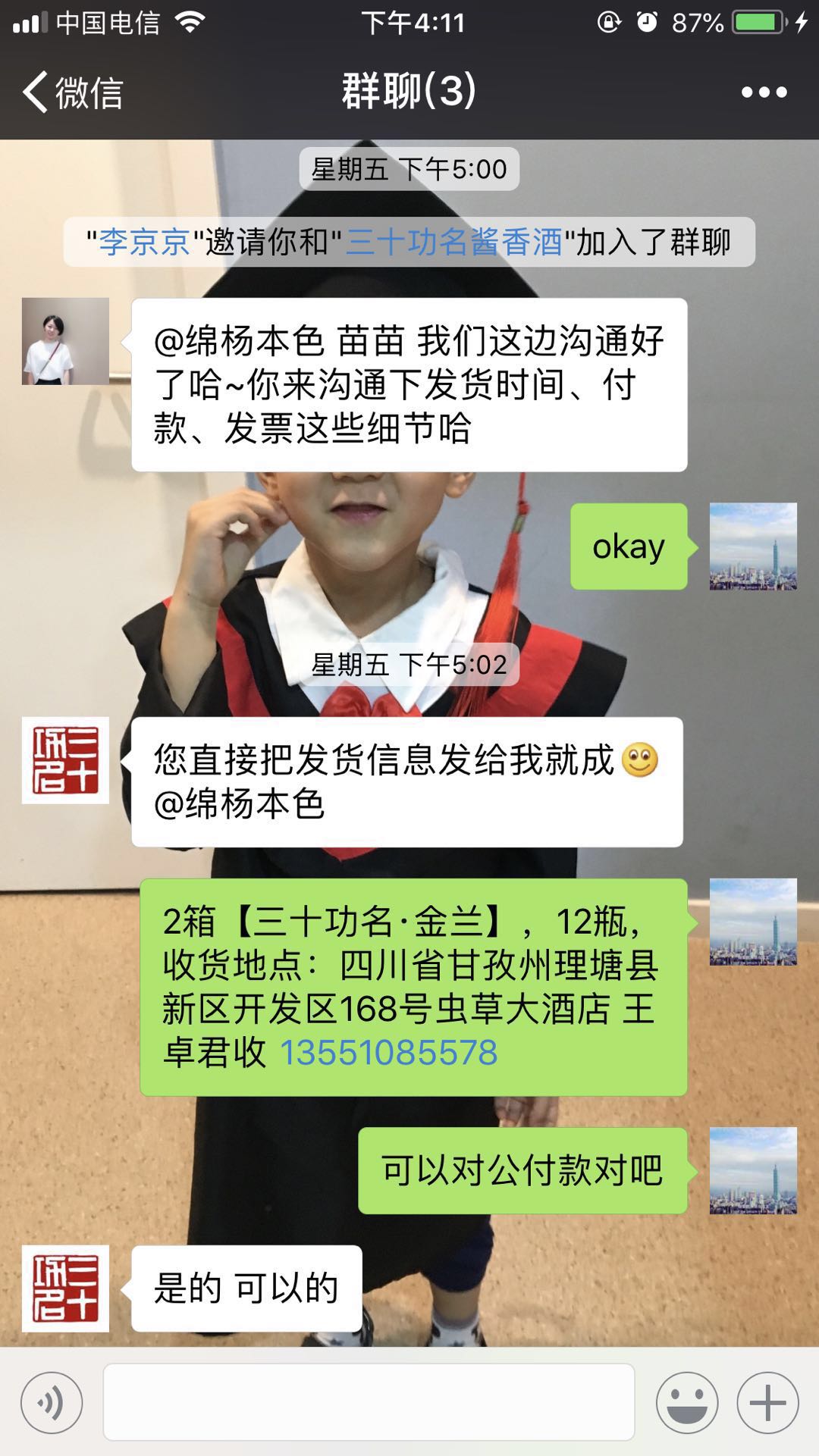Image resolution: width=819 pixels, height=1456 pixels.
Task: Switch to voice message input
Action: pos(52,1402)
